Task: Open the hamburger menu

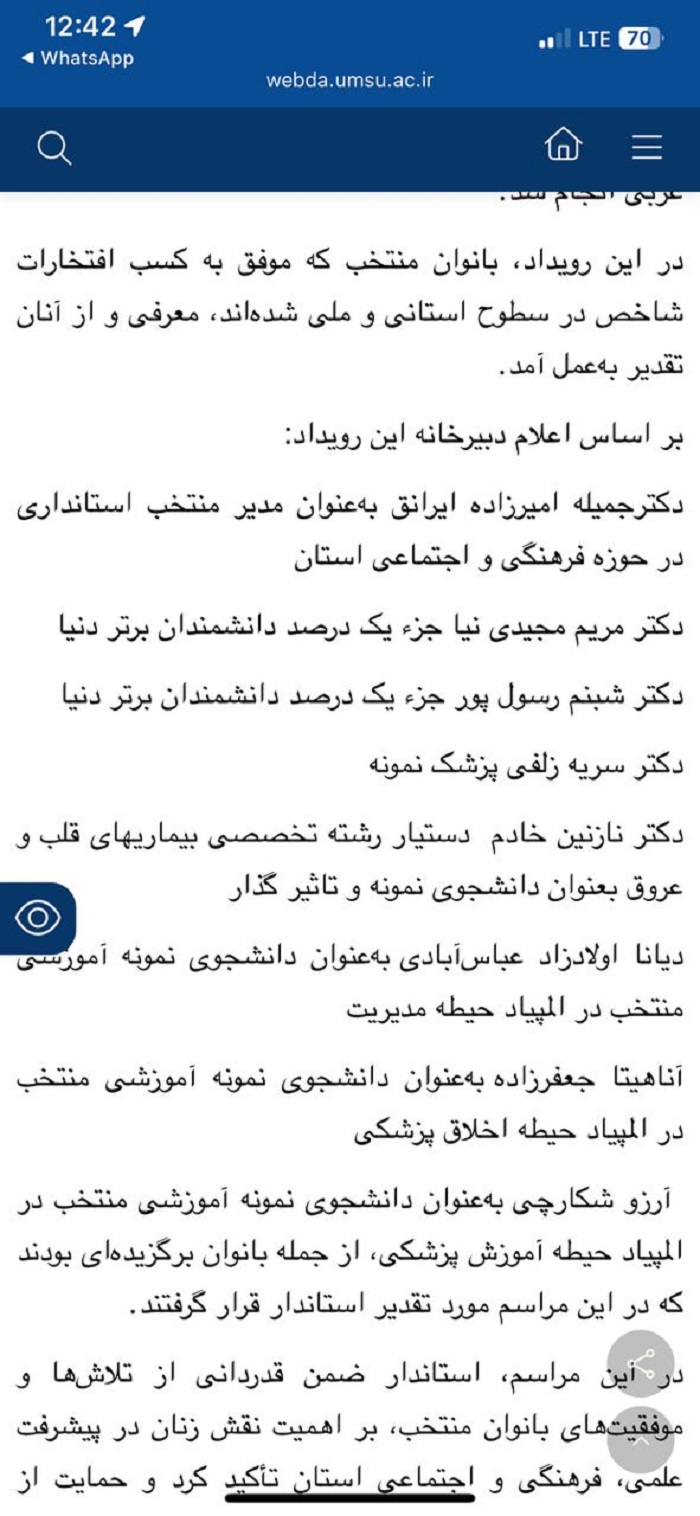Action: click(x=647, y=148)
